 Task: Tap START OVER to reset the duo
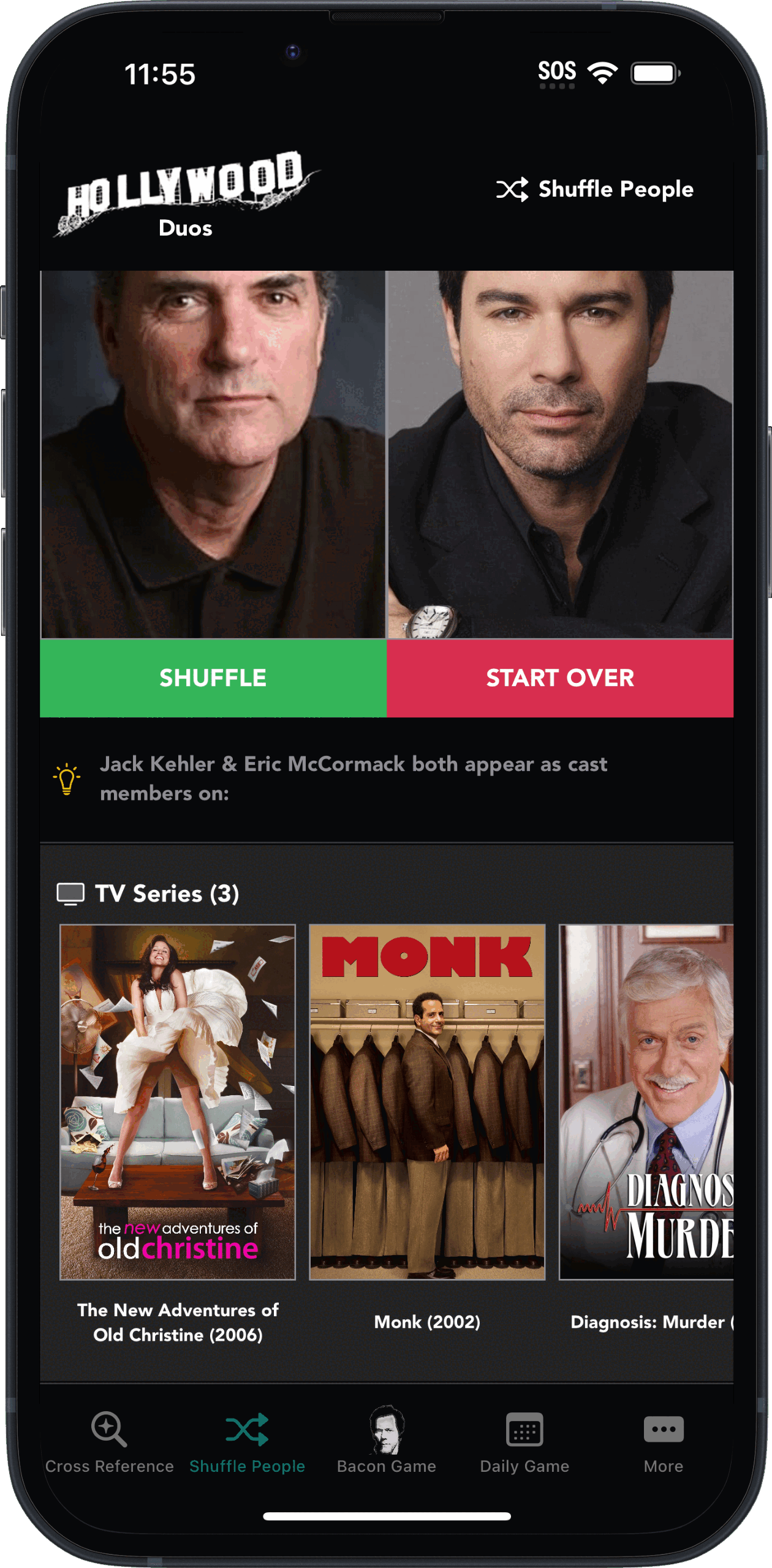[x=560, y=678]
